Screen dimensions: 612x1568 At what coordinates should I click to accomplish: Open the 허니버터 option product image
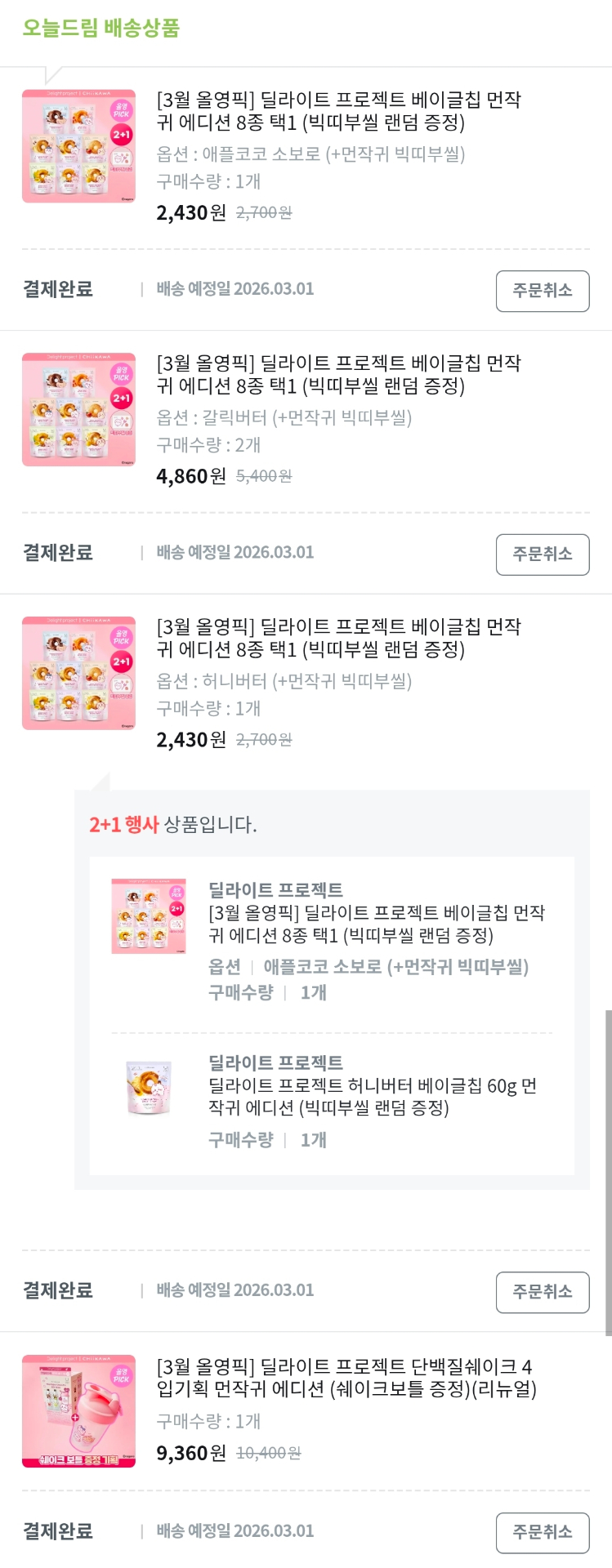78,674
